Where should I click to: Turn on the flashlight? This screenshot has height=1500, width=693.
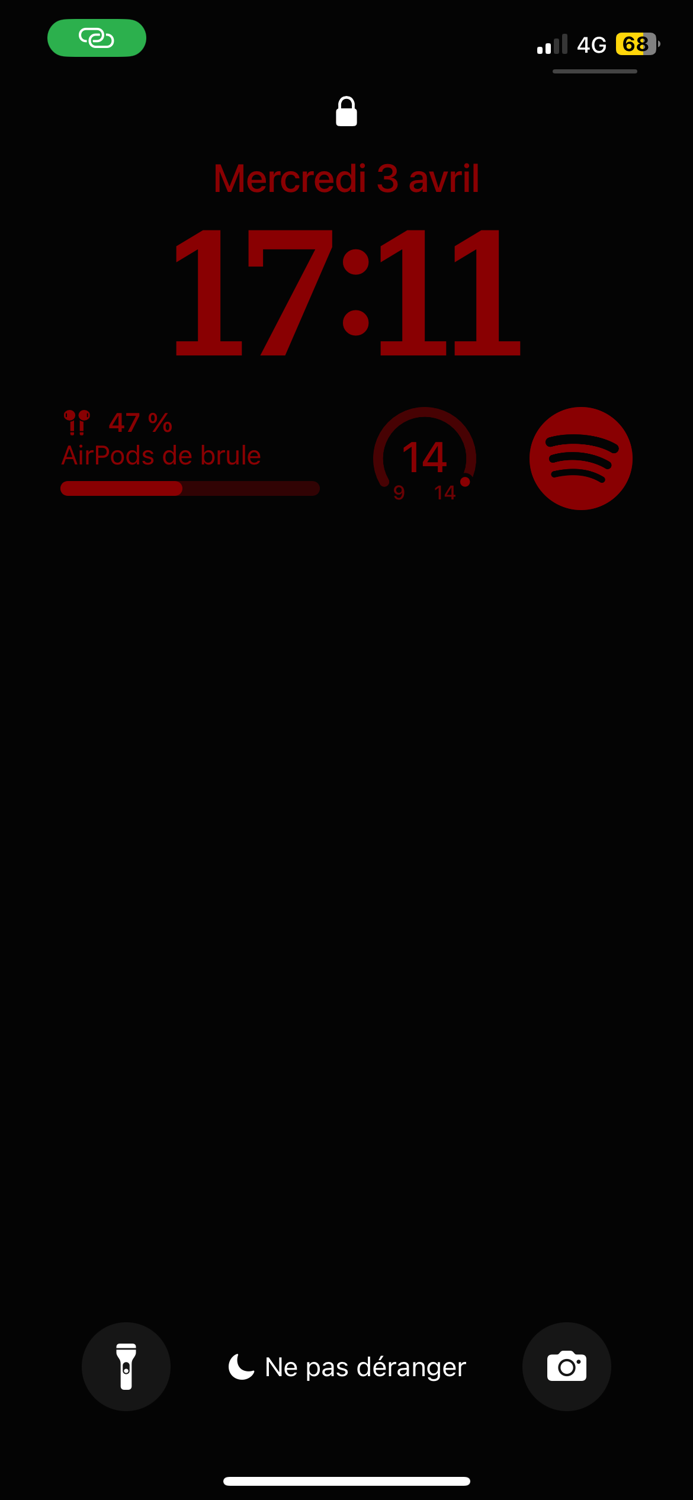coord(126,1367)
